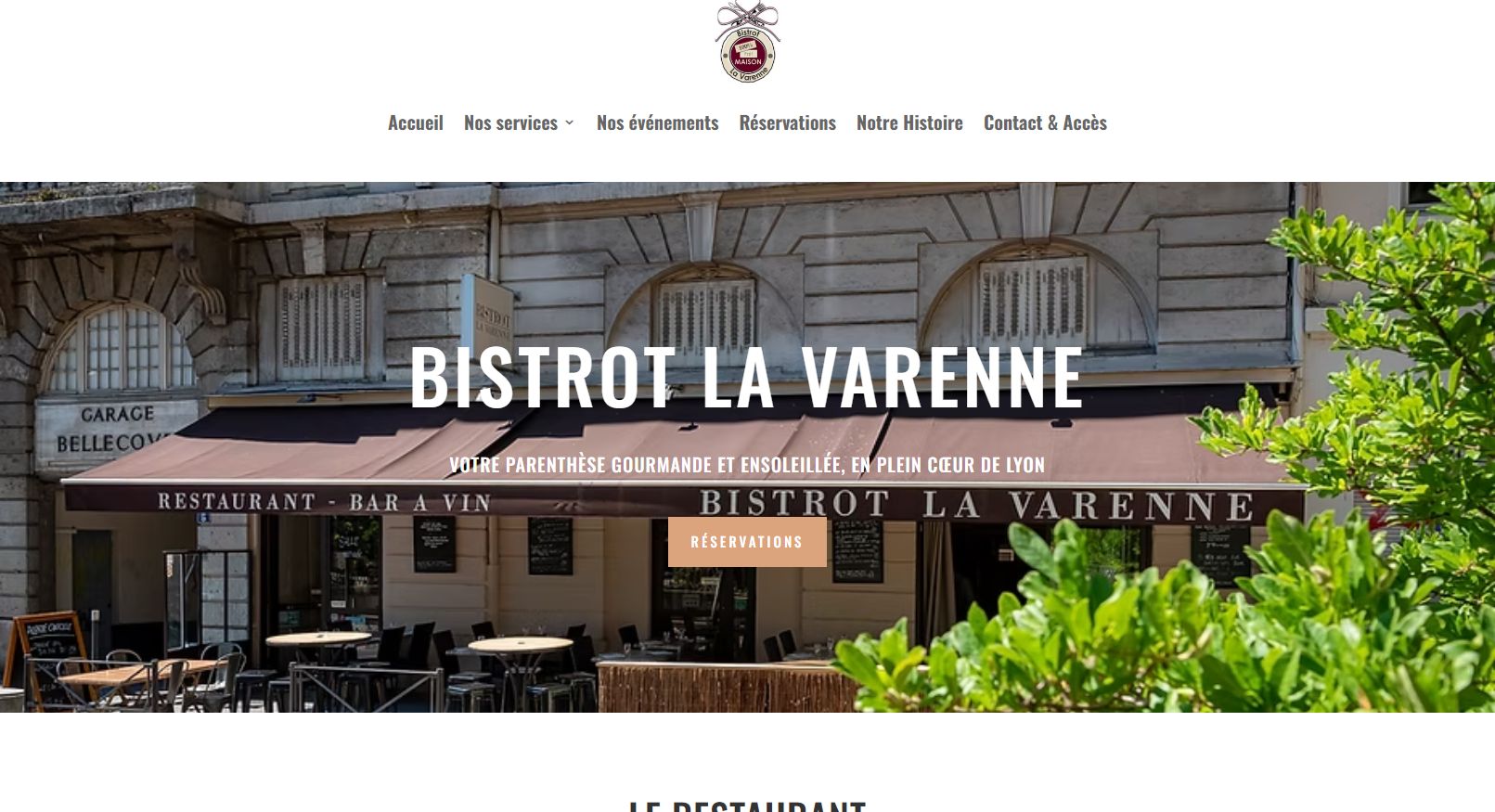The height and width of the screenshot is (812, 1495).
Task: Go to the Accueil page
Action: (x=415, y=122)
